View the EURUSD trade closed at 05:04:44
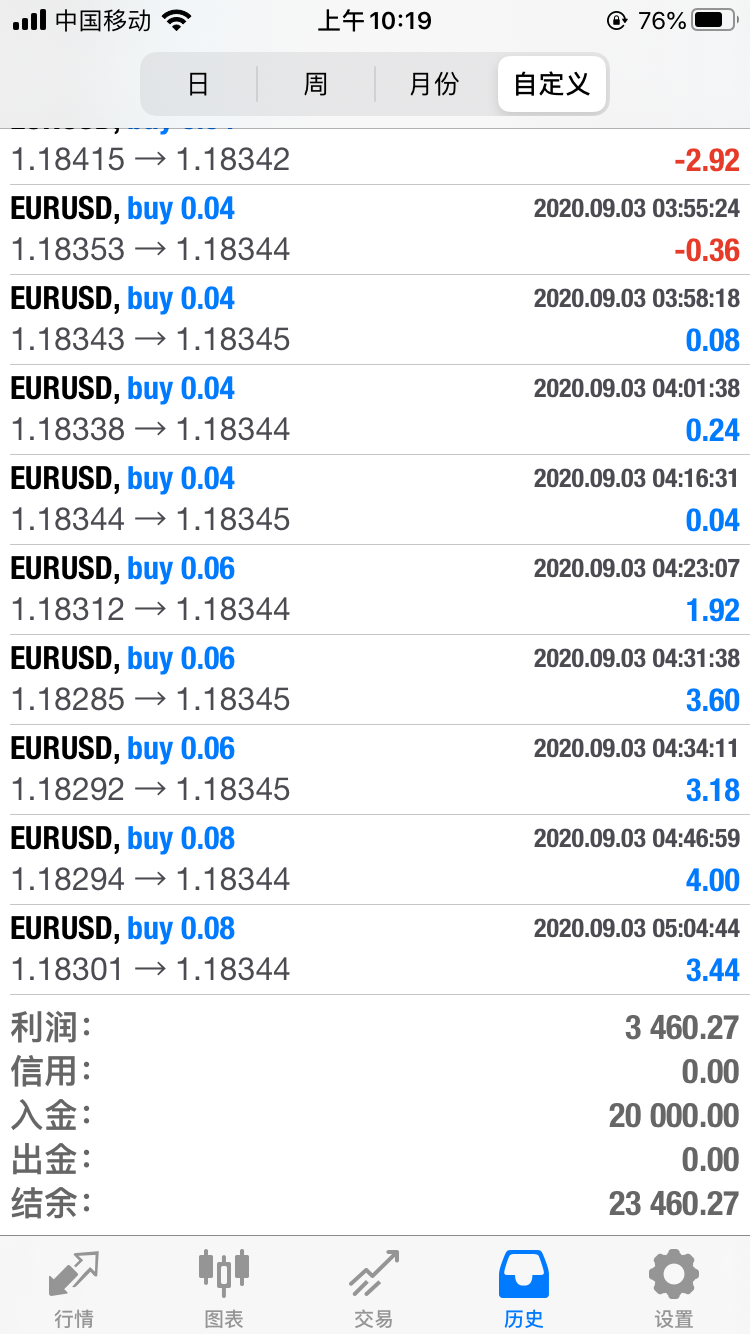750x1334 pixels. click(375, 949)
